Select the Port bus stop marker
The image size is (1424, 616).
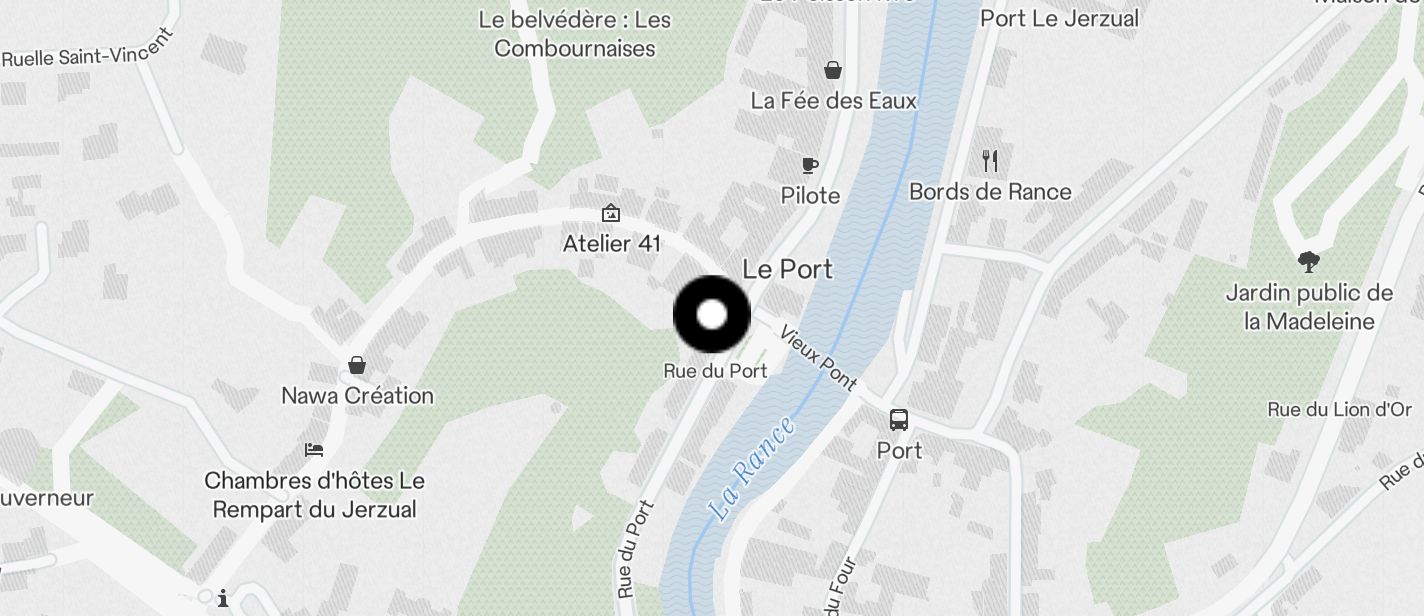(x=899, y=420)
